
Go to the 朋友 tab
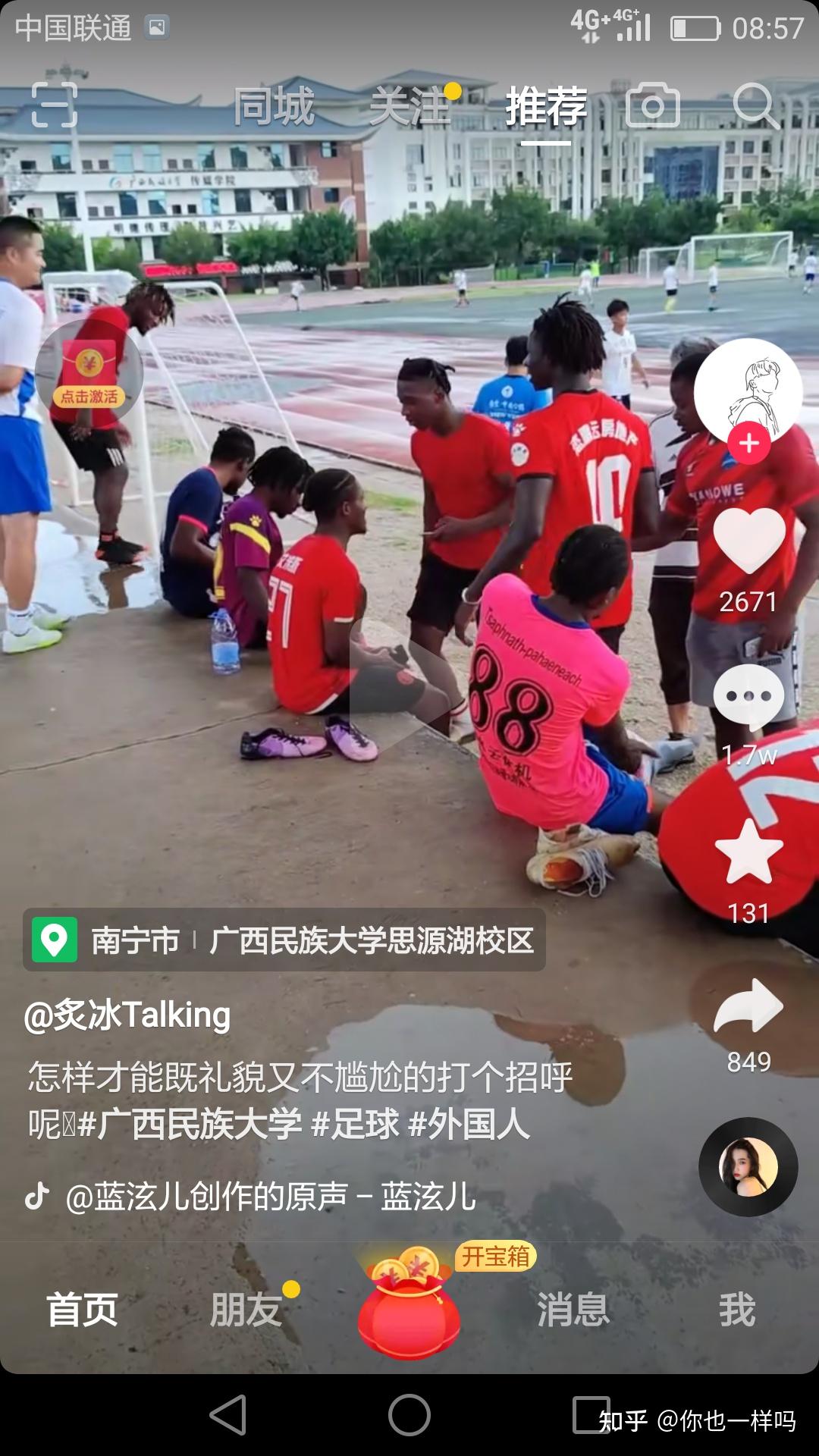(x=246, y=1310)
